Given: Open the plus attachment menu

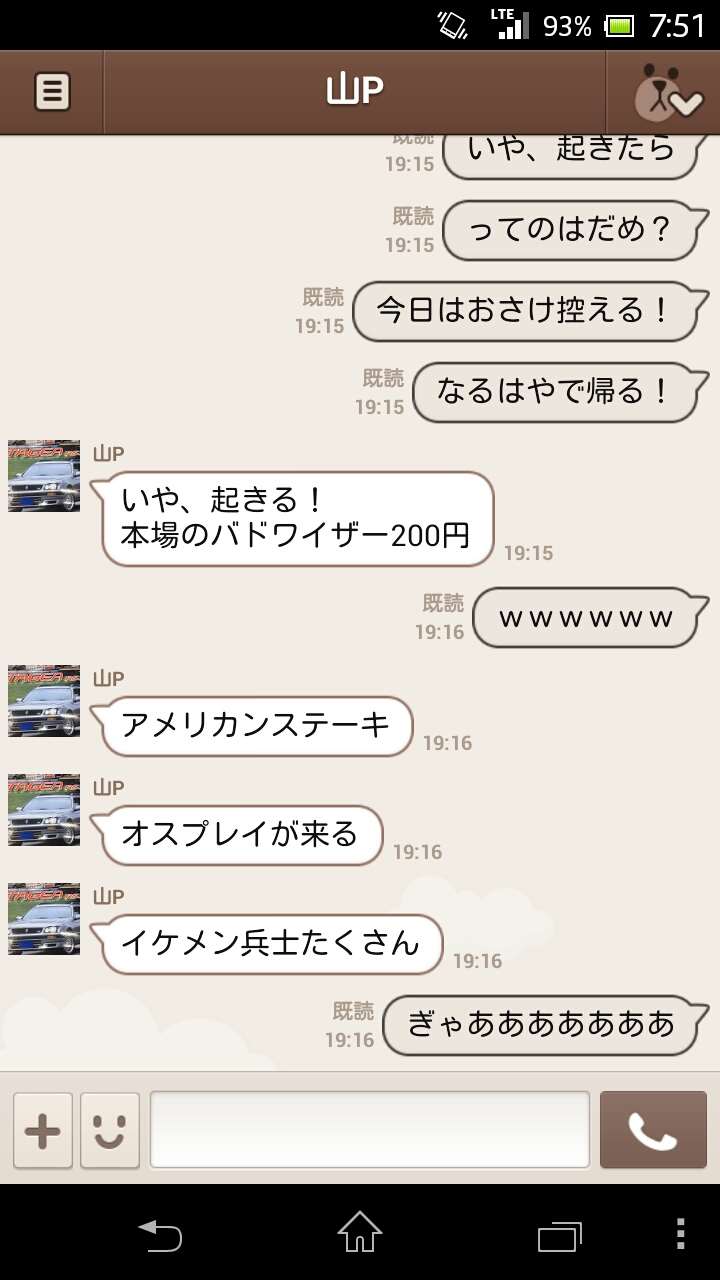Looking at the screenshot, I should point(43,1131).
